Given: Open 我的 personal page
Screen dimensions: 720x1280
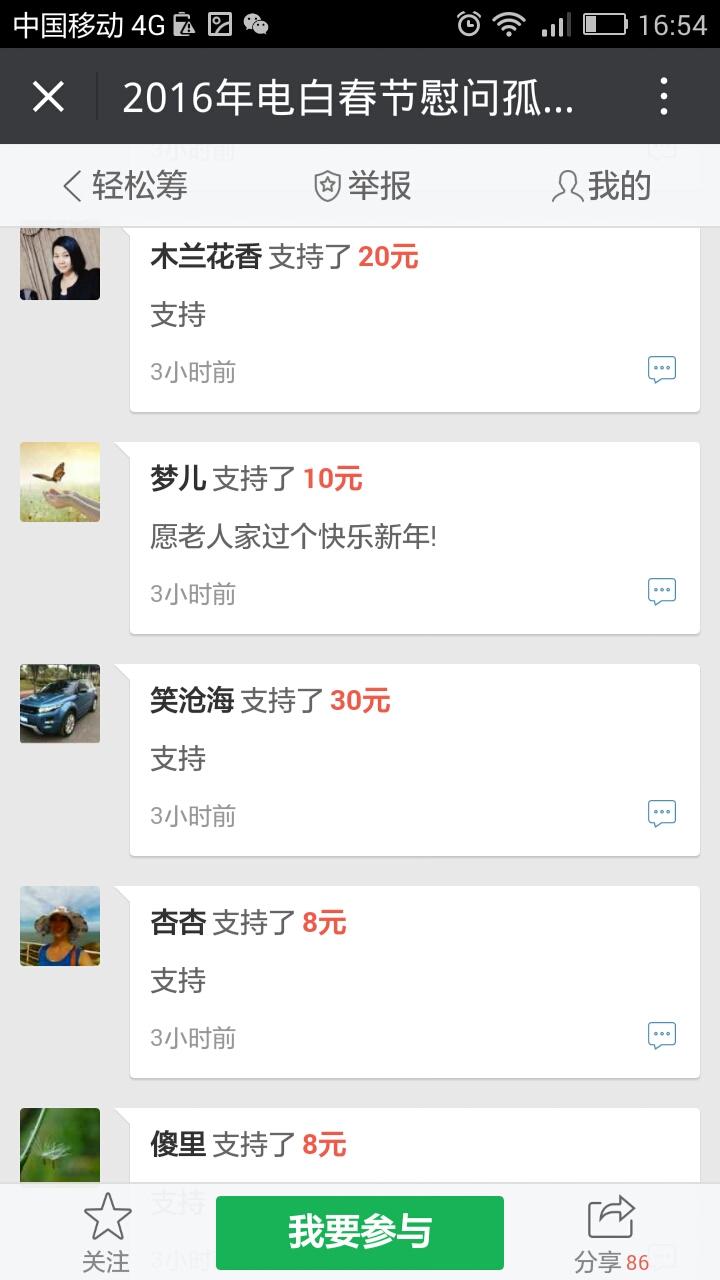Looking at the screenshot, I should (601, 186).
